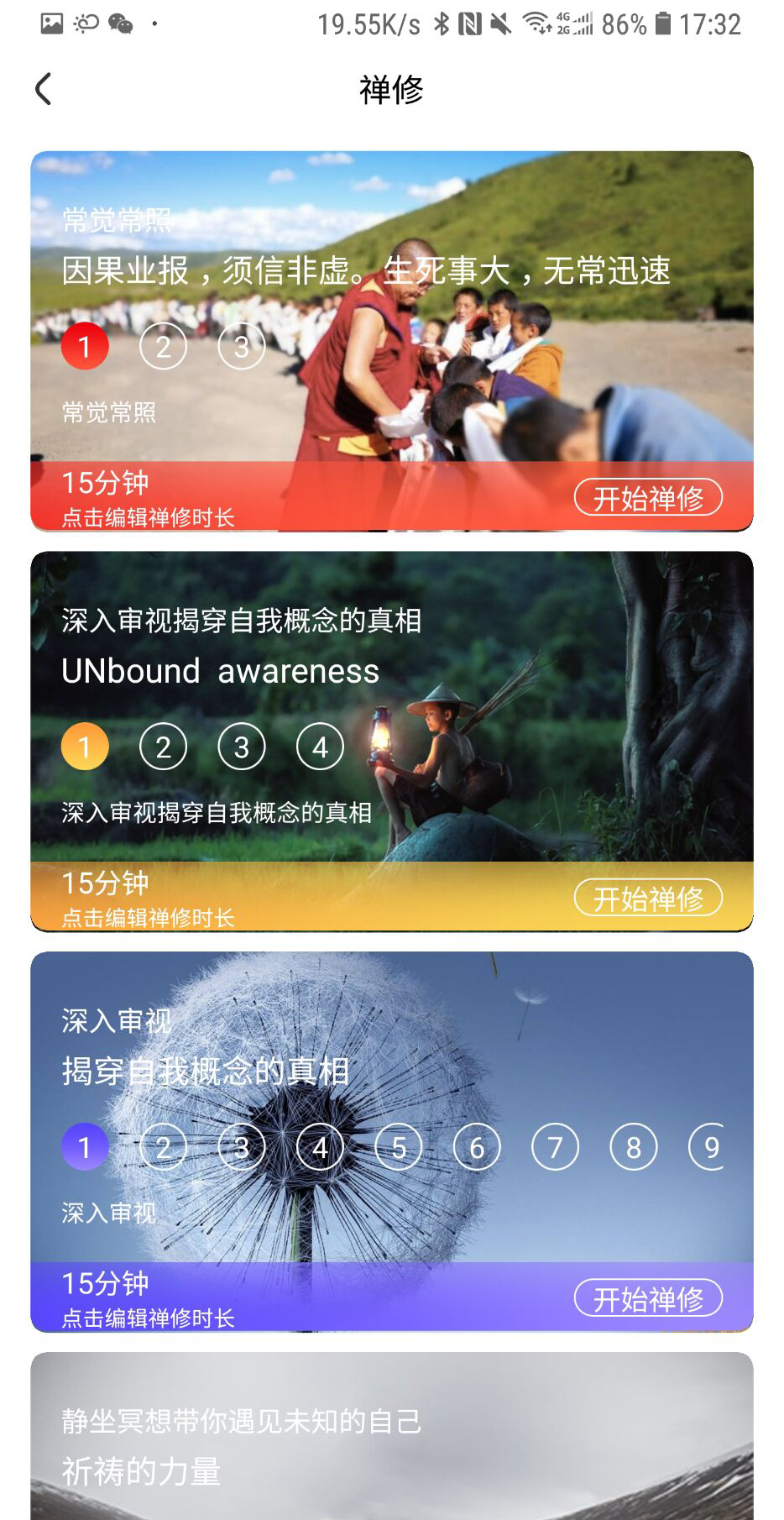
Task: Edit the 15分钟 duration on the 常觉常照 card
Action: [148, 498]
